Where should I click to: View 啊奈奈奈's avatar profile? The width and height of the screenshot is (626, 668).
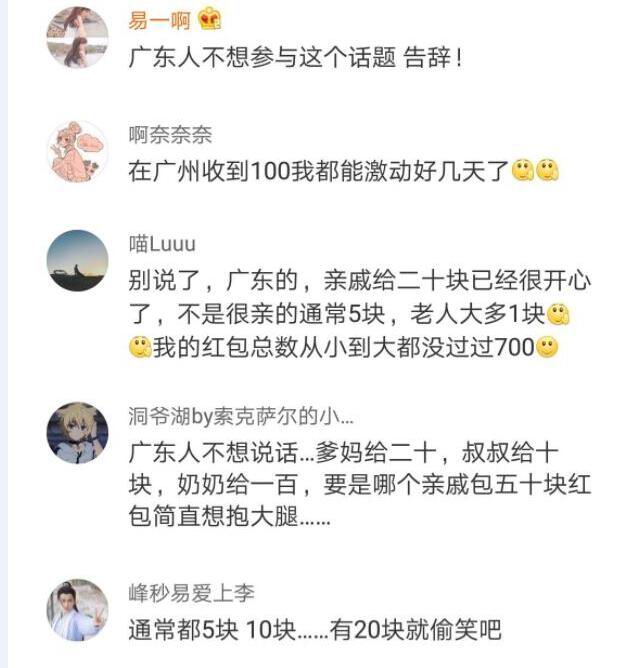point(77,151)
